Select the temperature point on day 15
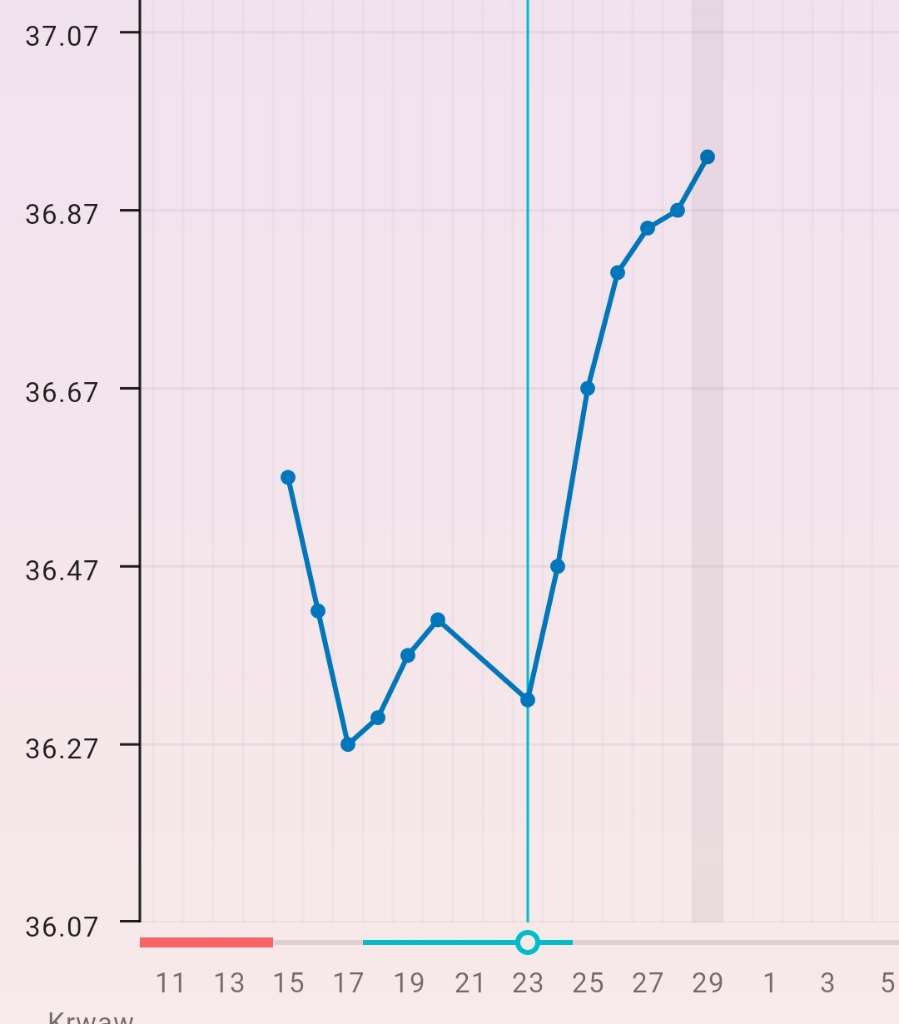 [288, 477]
